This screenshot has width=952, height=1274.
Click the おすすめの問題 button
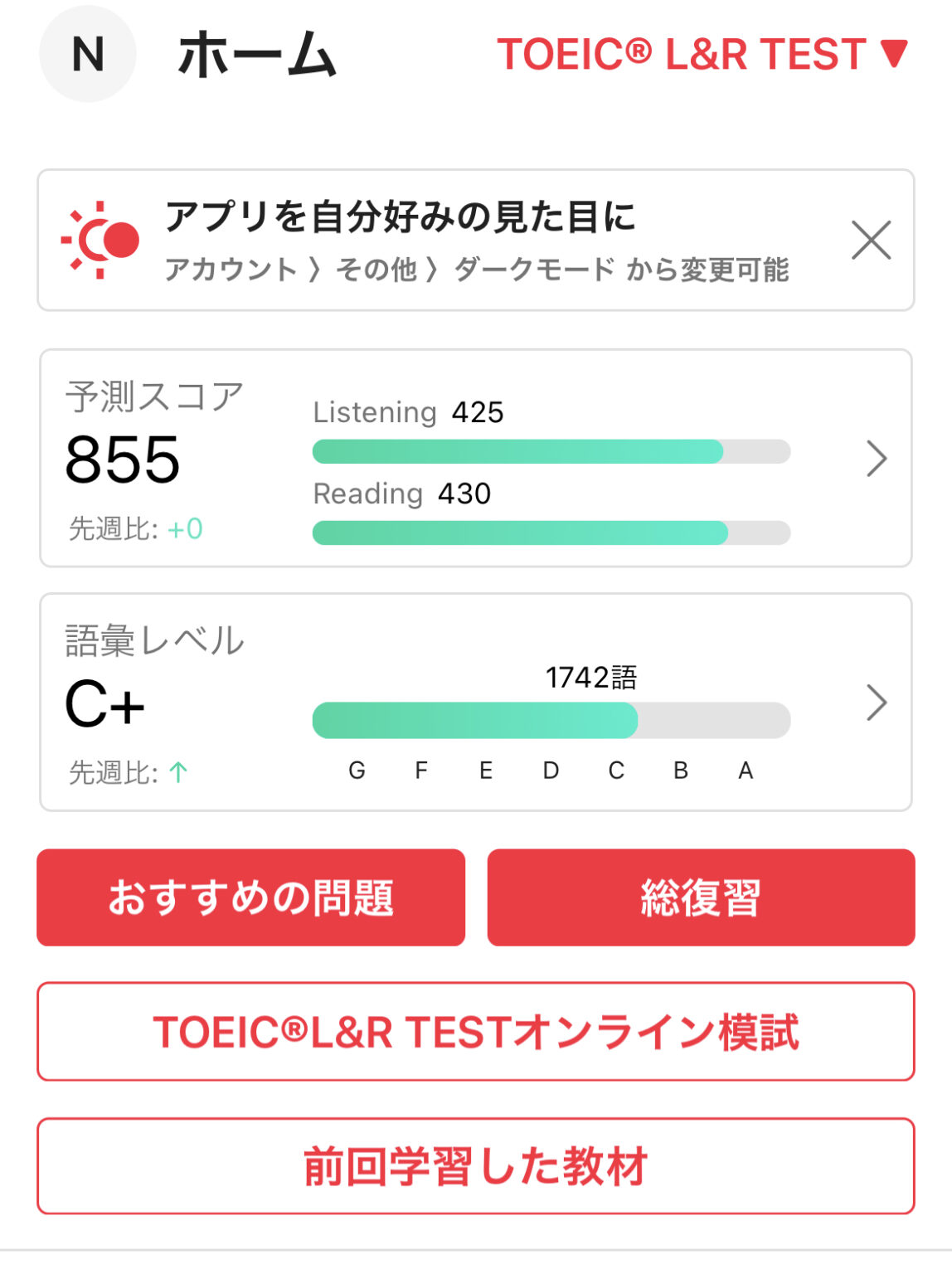[250, 897]
